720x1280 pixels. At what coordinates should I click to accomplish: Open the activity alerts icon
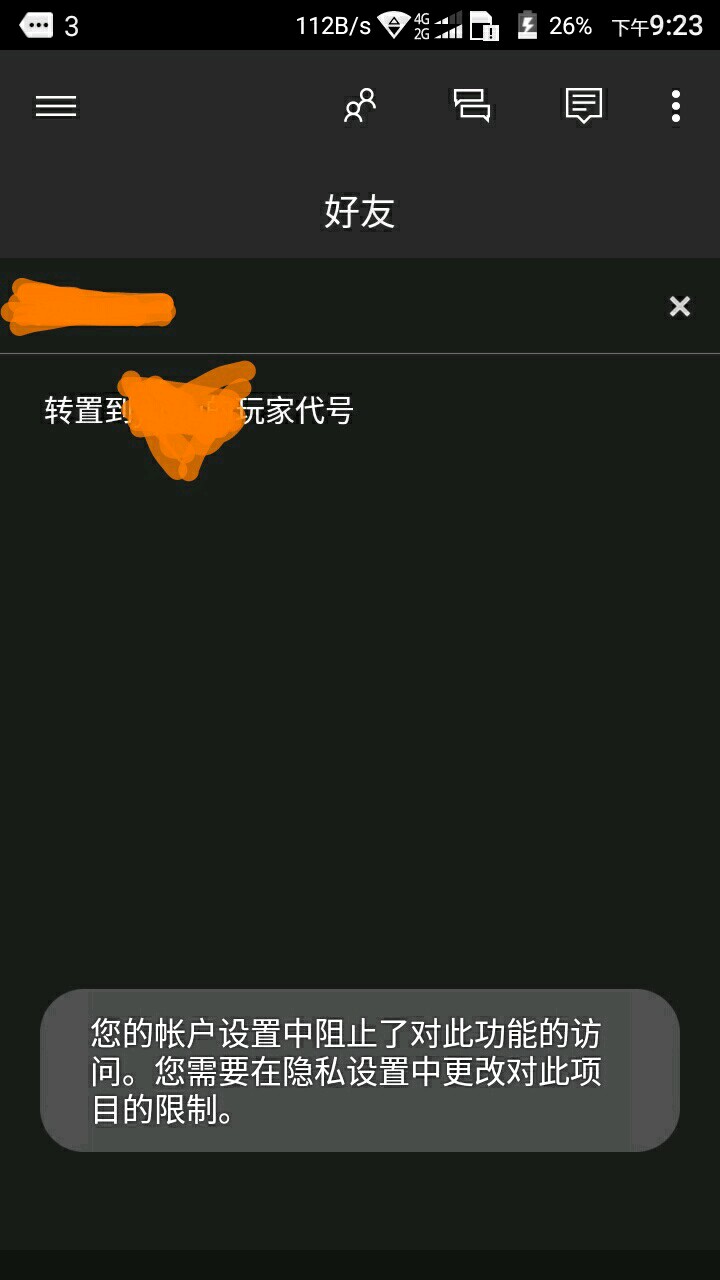(584, 106)
